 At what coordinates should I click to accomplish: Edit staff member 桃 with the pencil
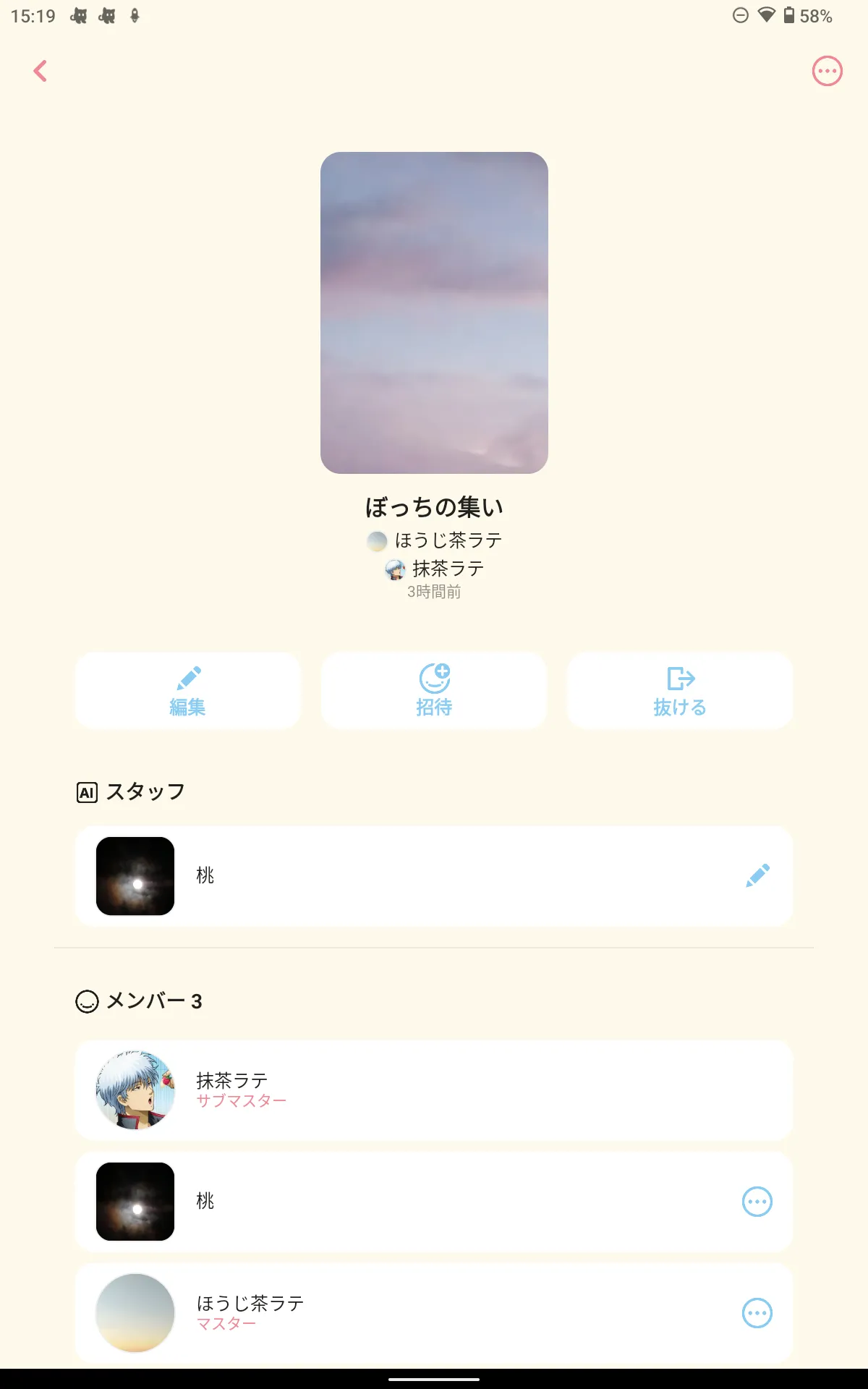(757, 876)
